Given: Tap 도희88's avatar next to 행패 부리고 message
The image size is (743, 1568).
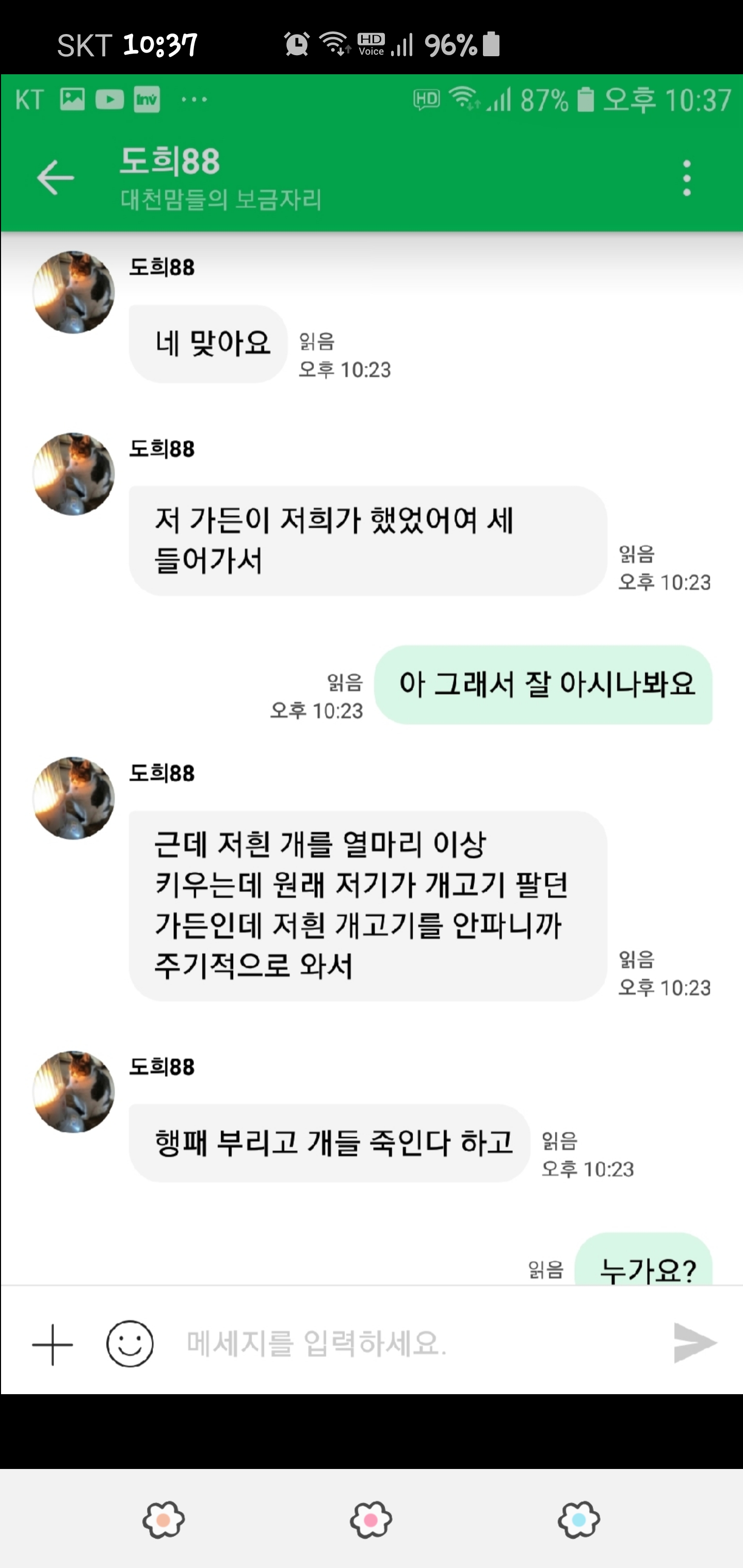Looking at the screenshot, I should click(x=74, y=1091).
